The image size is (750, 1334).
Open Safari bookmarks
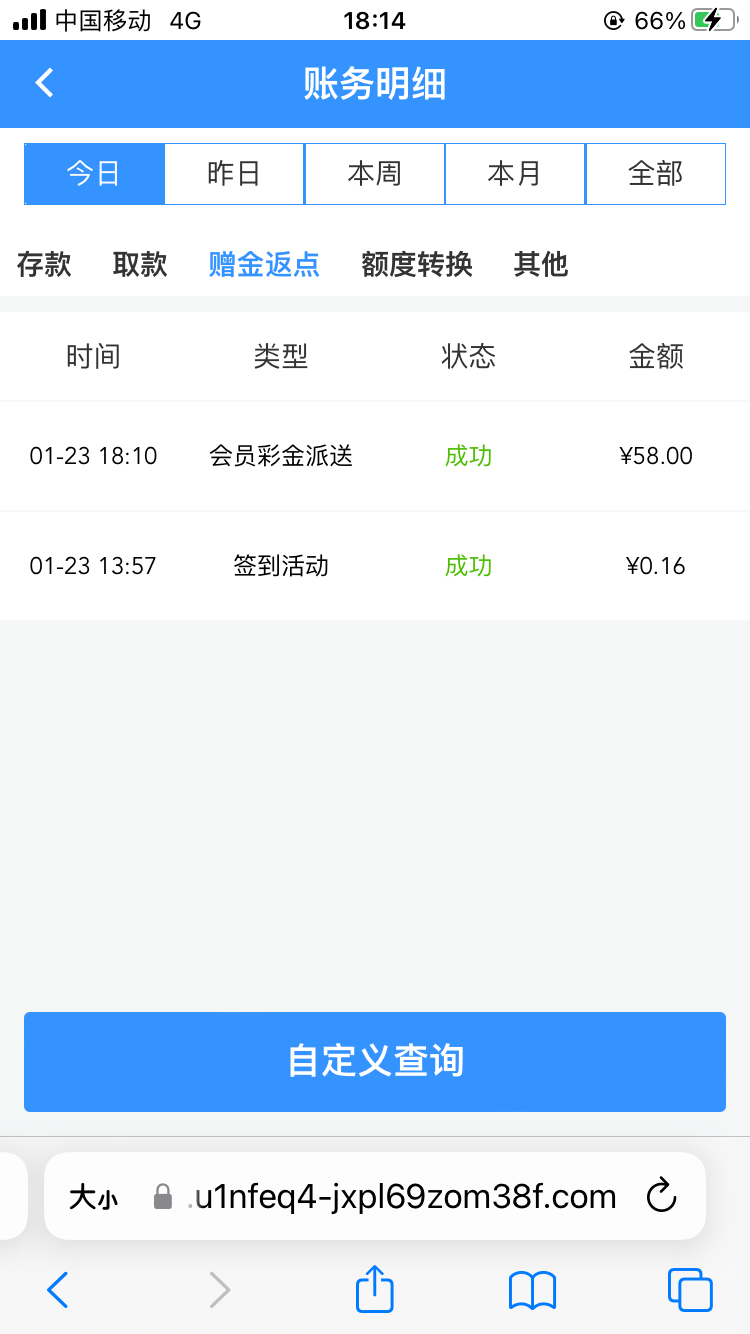tap(532, 1290)
